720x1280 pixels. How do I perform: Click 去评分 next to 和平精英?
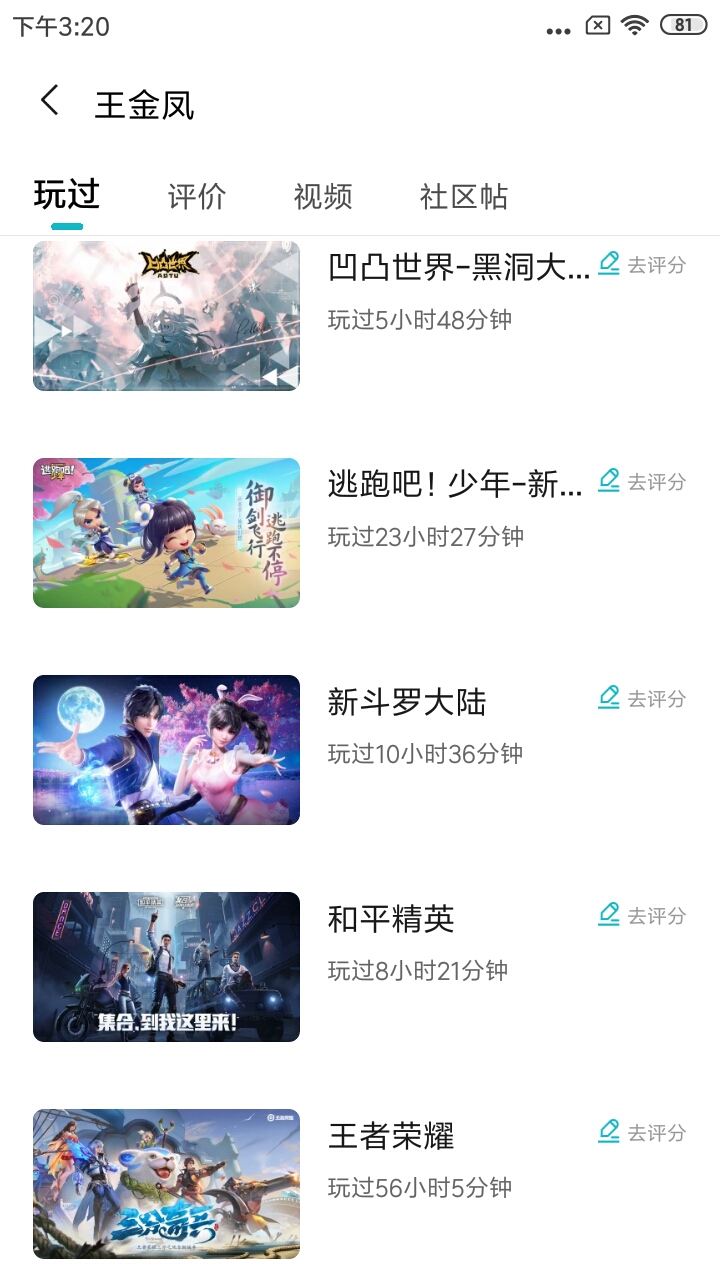coord(657,915)
